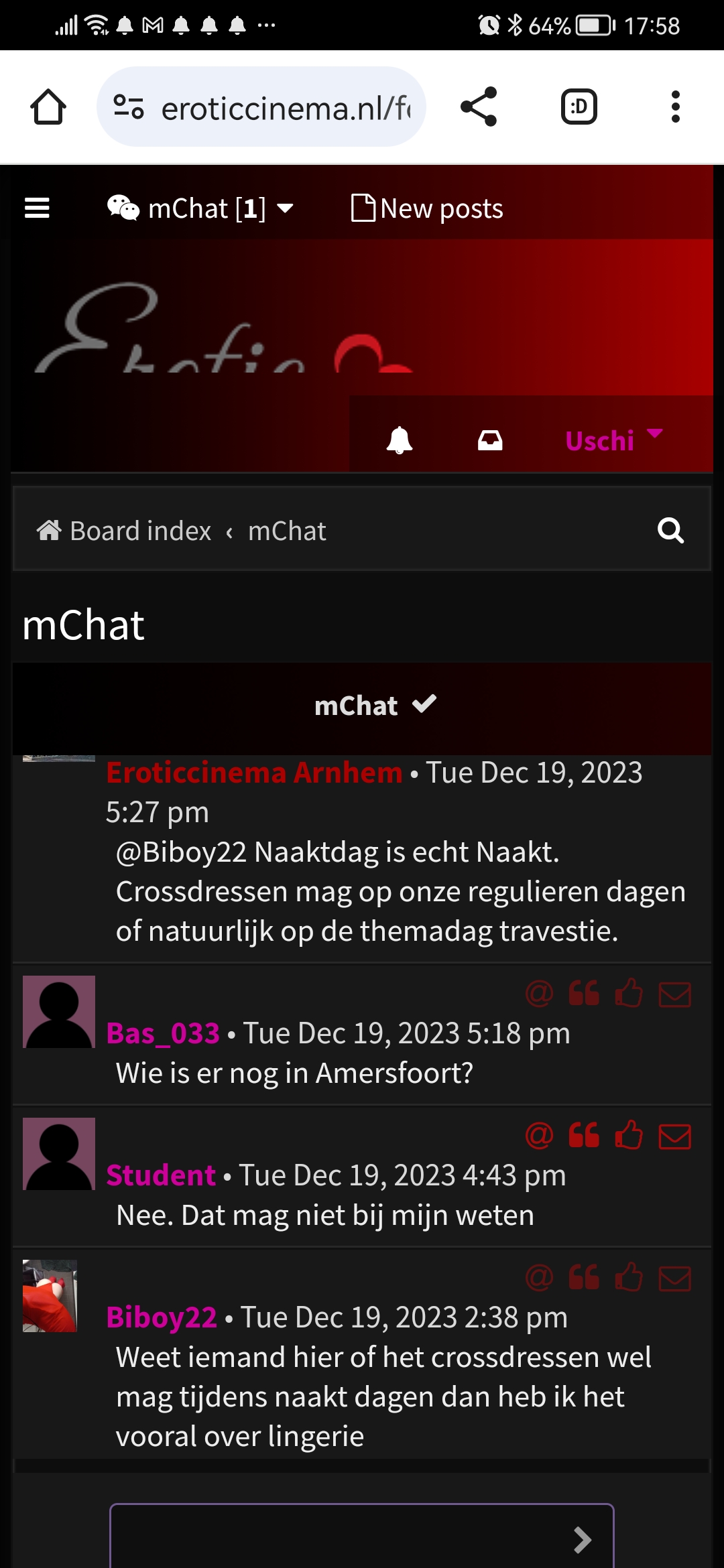Viewport: 724px width, 1568px height.
Task: Expand the mChat [1] dropdown
Action: coord(200,208)
